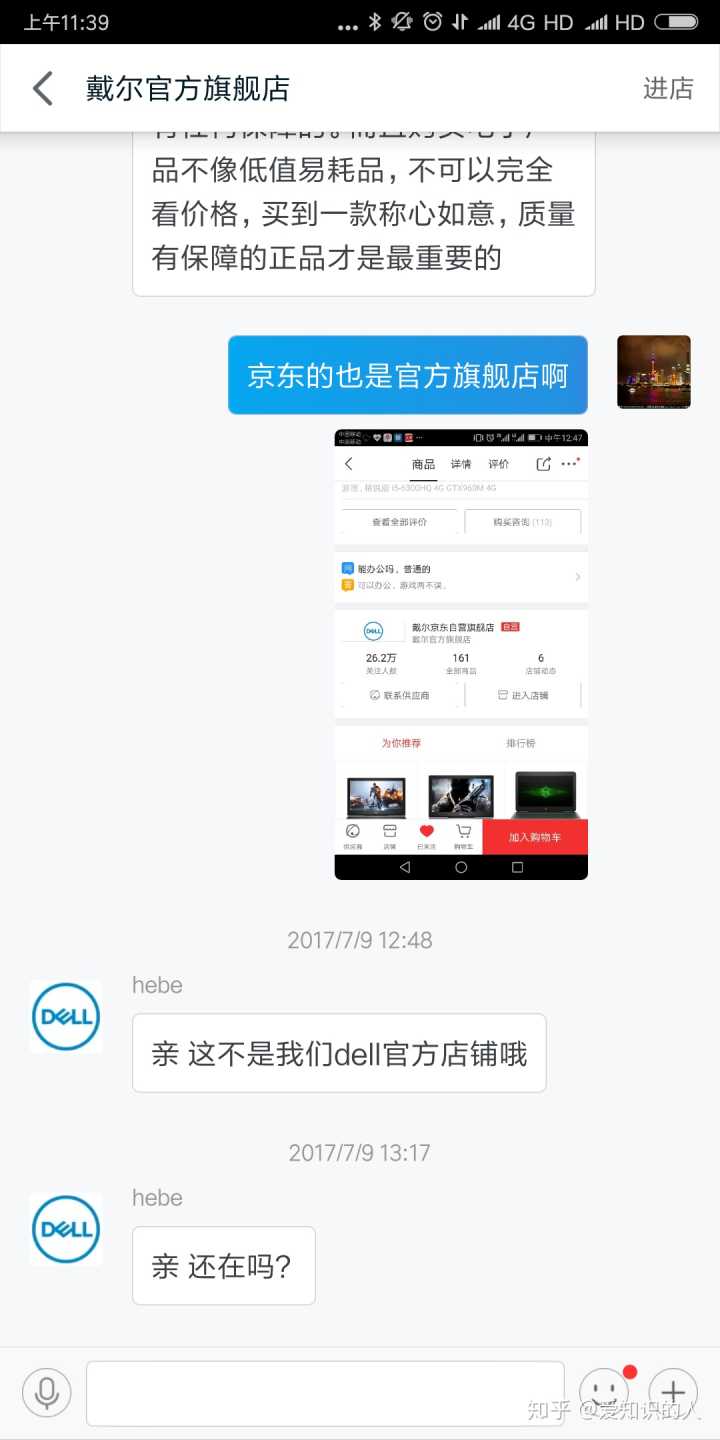
Task: Open hebe's Dell avatar beside 还在吗
Action: click(x=65, y=1229)
